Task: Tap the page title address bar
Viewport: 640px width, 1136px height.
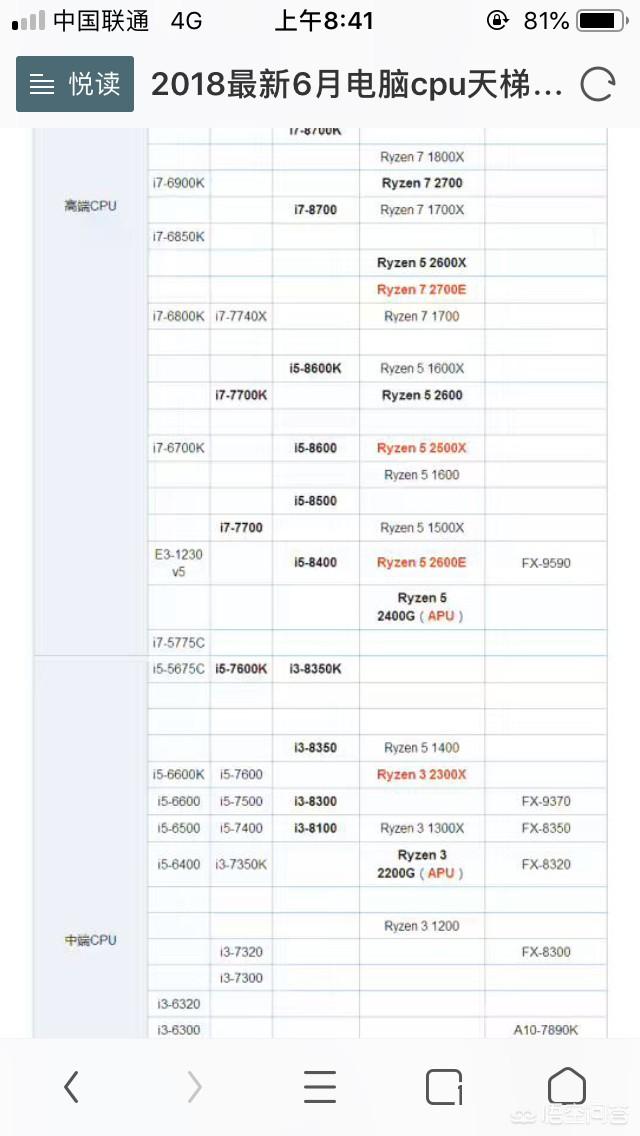Action: coord(357,85)
